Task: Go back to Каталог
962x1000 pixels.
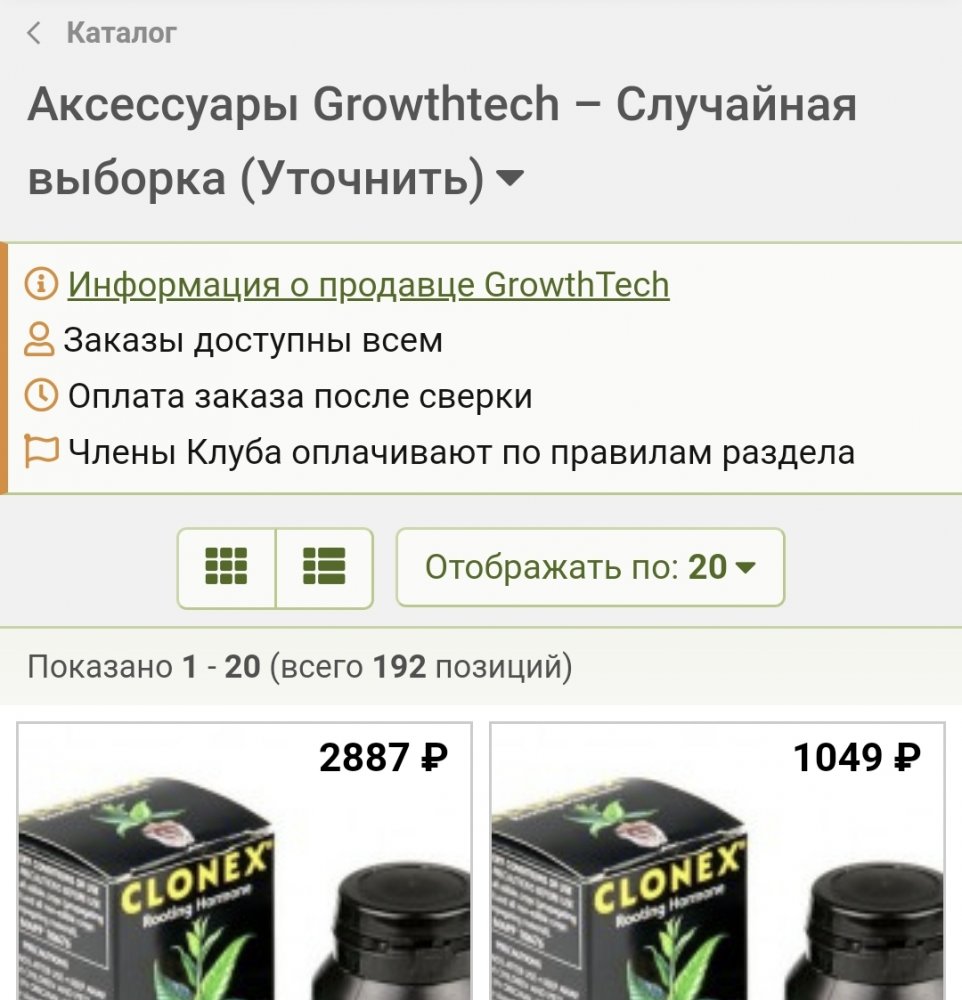Action: tap(104, 33)
